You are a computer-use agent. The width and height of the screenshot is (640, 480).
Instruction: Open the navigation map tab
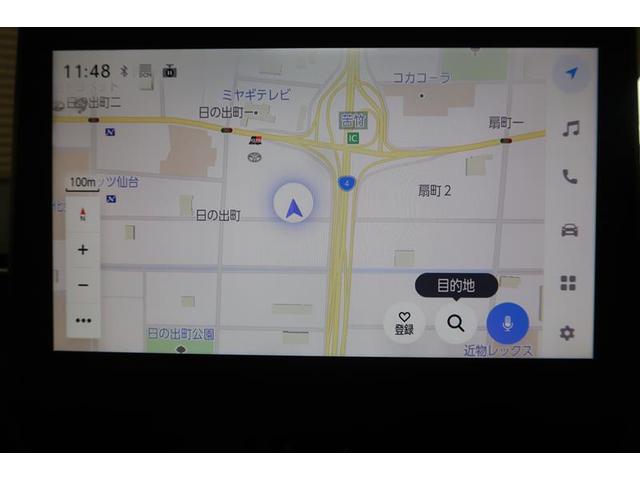(571, 74)
